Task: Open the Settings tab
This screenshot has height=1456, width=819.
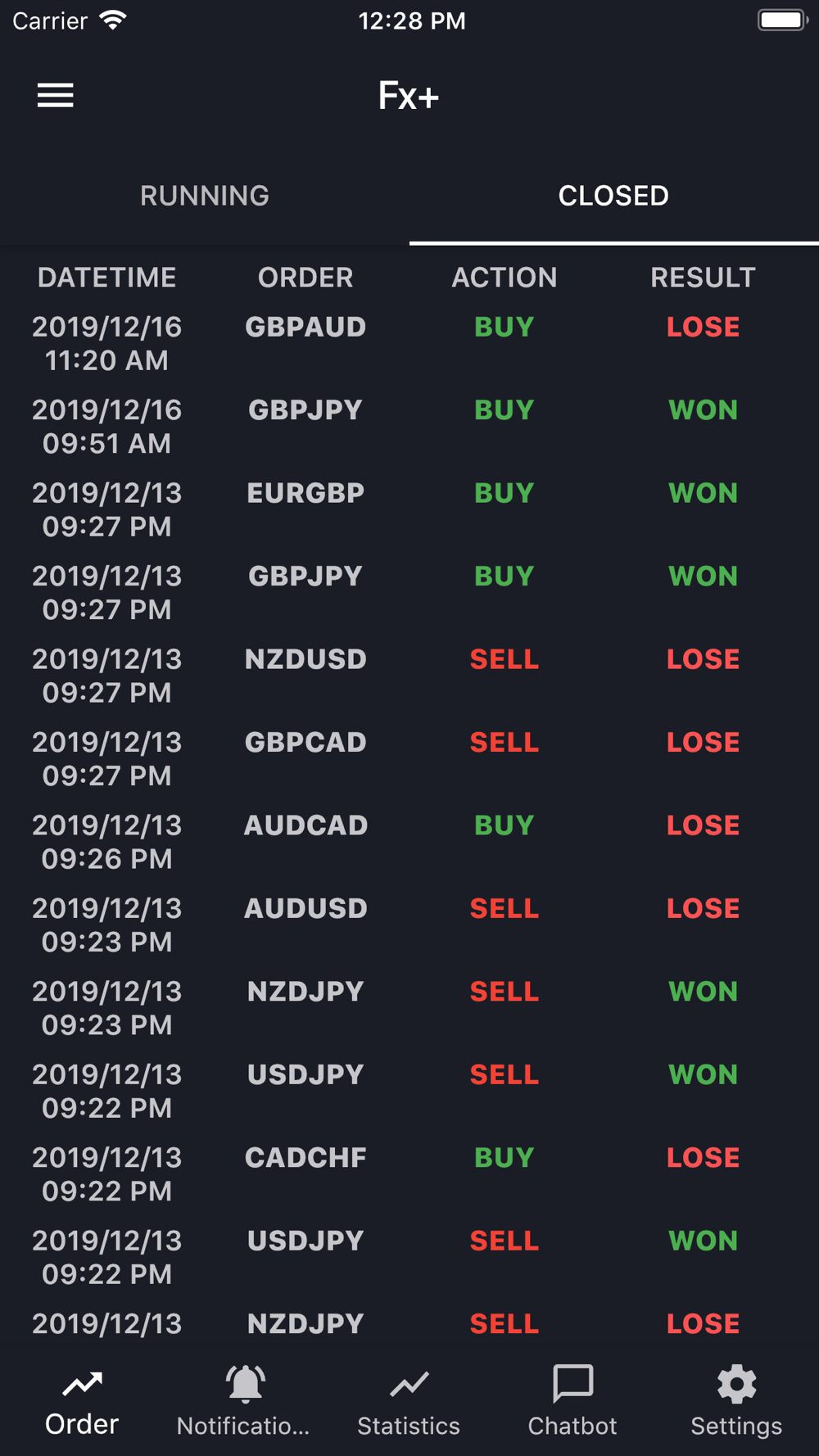Action: coord(736,1404)
